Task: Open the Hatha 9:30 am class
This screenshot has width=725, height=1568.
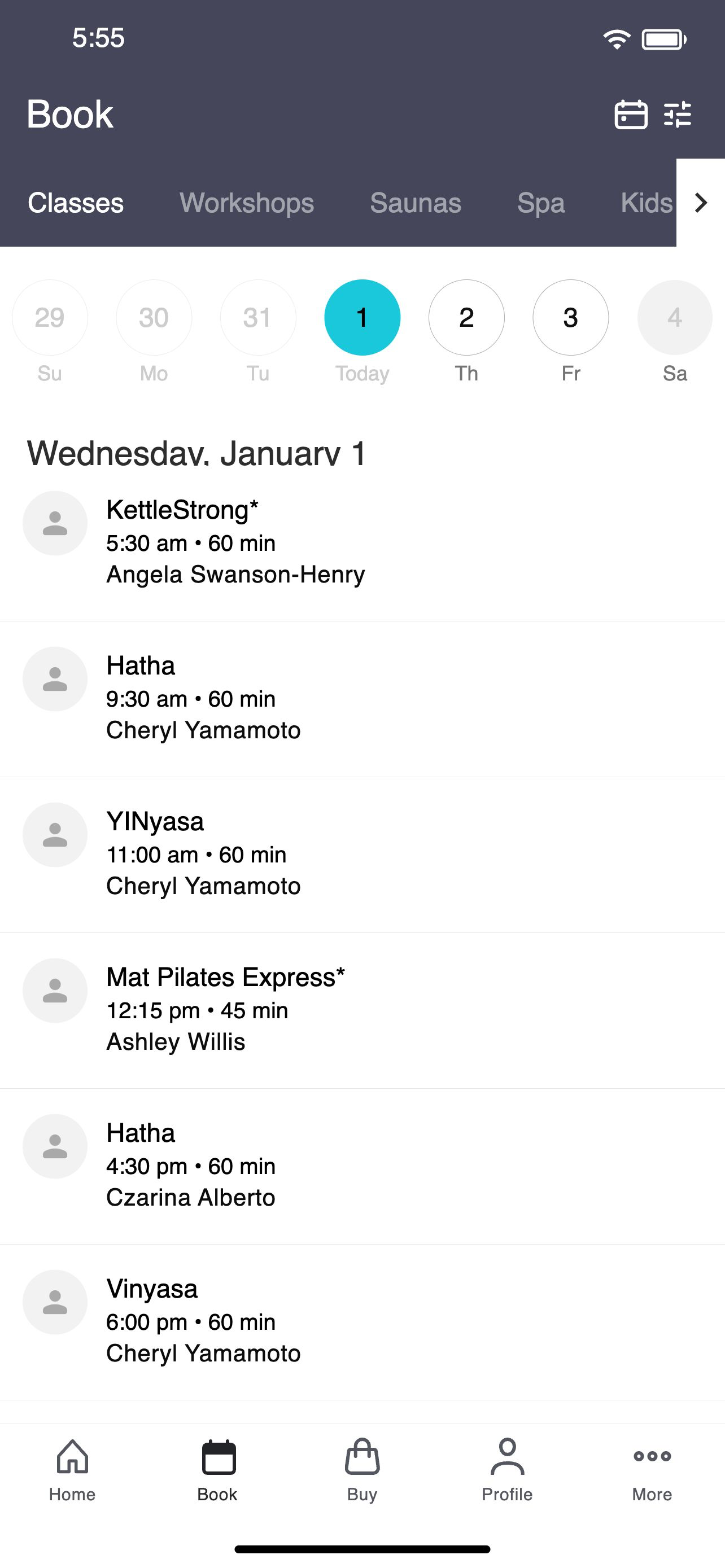Action: pyautogui.click(x=362, y=699)
